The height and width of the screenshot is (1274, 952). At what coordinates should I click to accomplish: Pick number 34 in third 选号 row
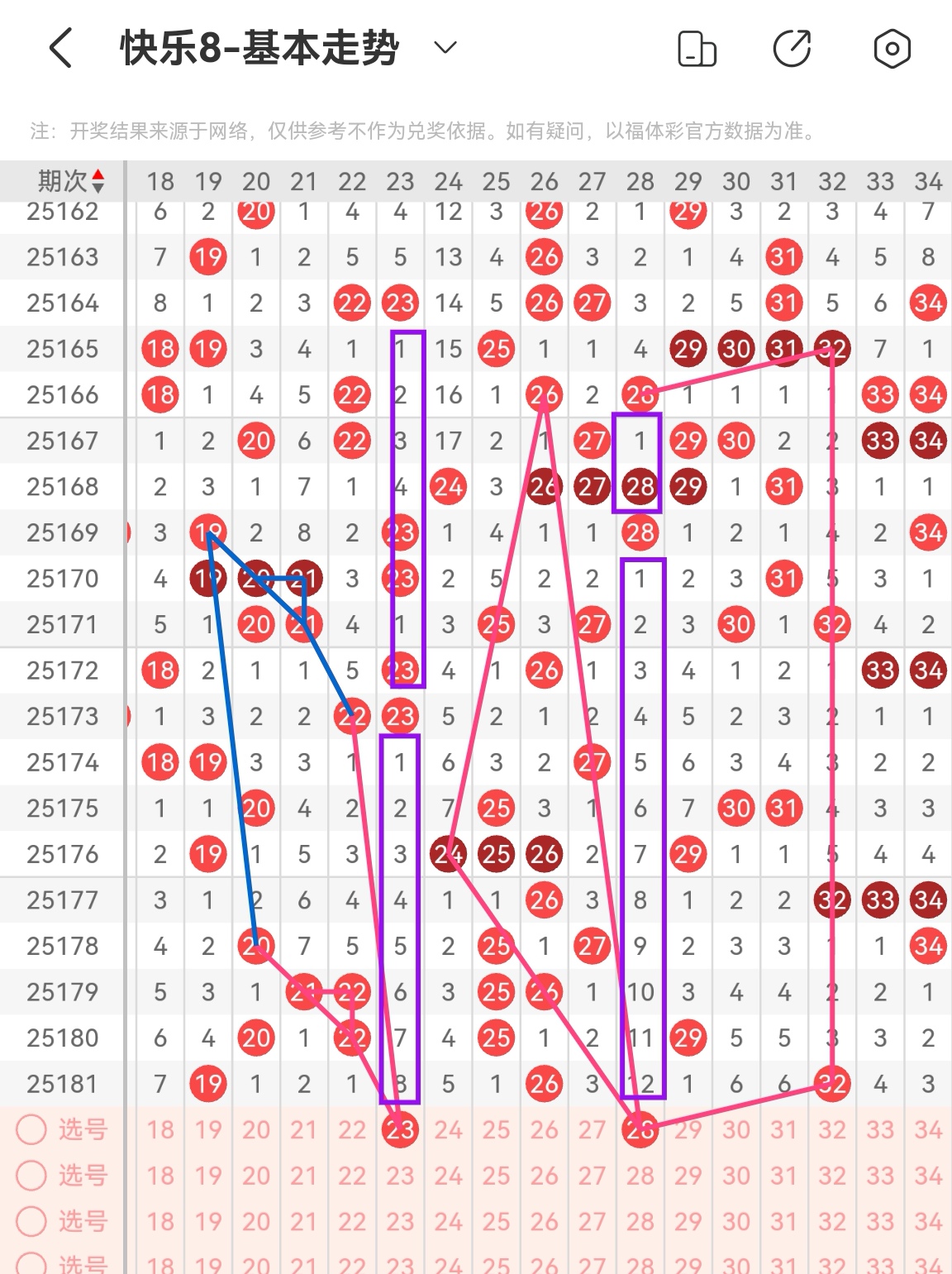coord(928,1221)
